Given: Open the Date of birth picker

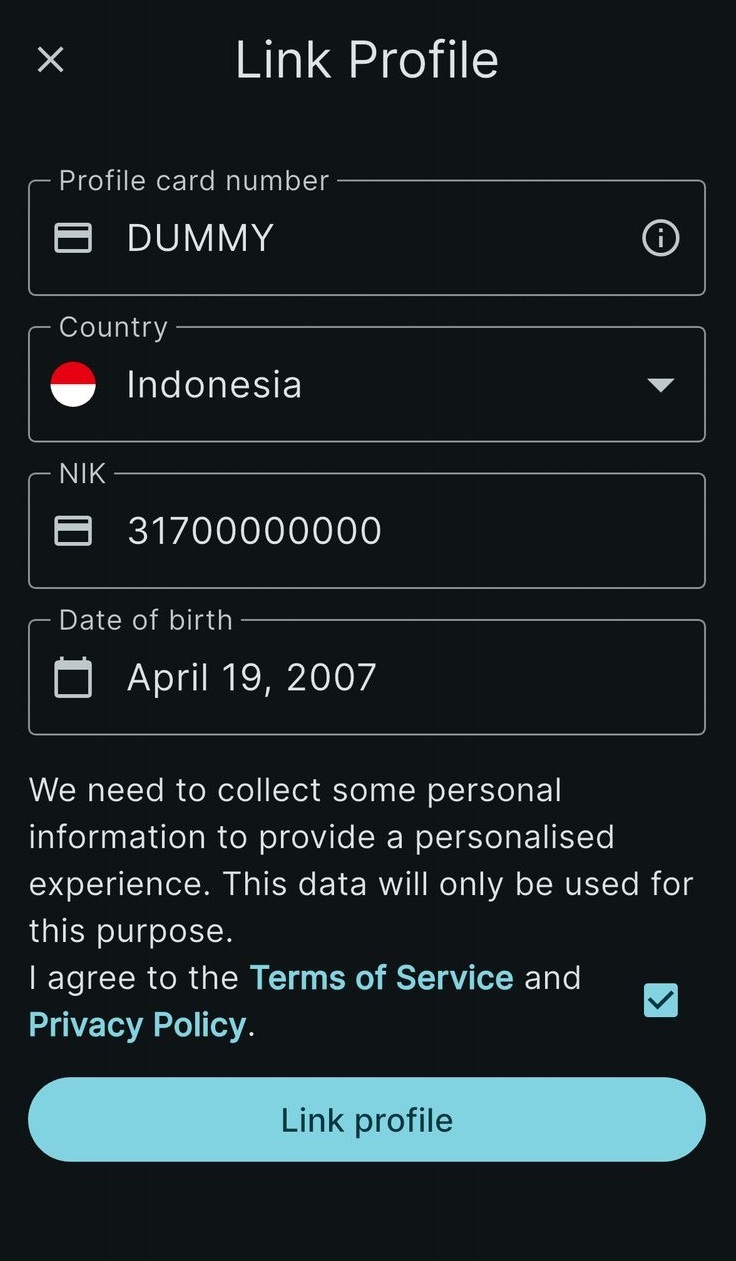Looking at the screenshot, I should (x=366, y=678).
